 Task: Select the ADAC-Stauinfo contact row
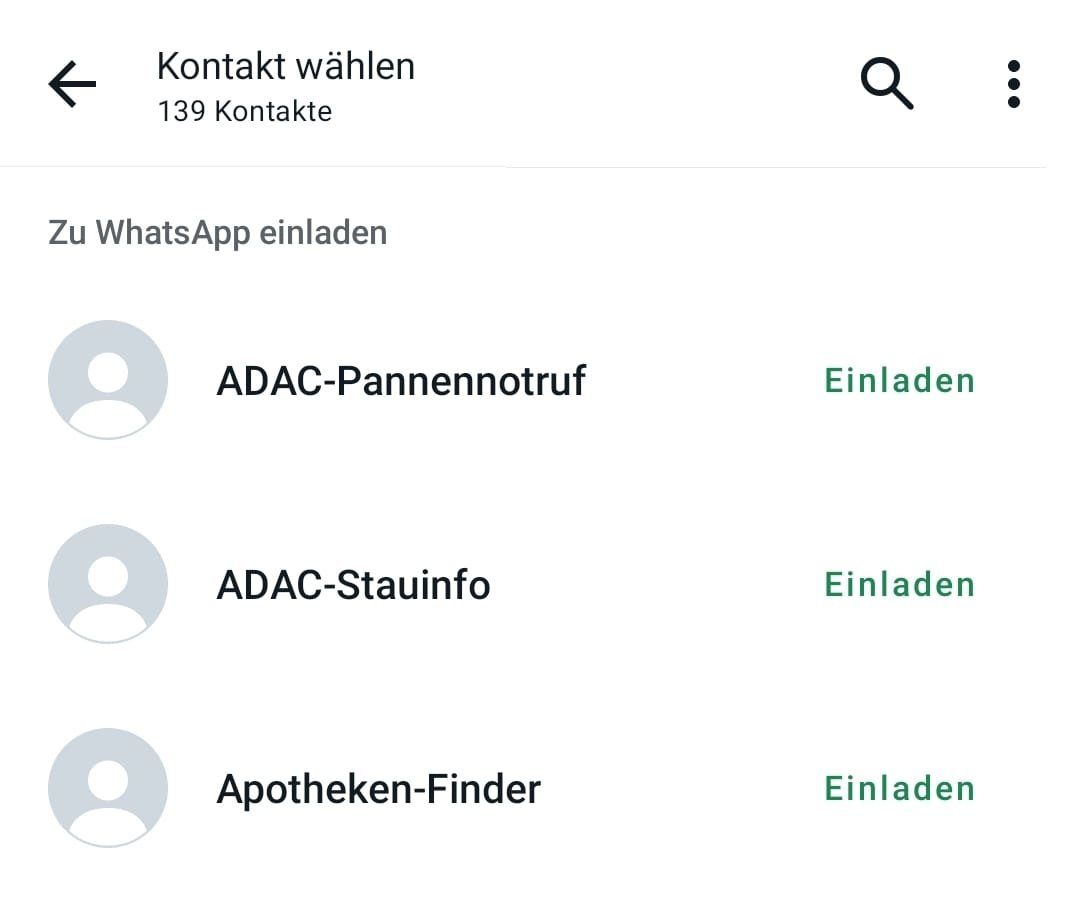353,585
